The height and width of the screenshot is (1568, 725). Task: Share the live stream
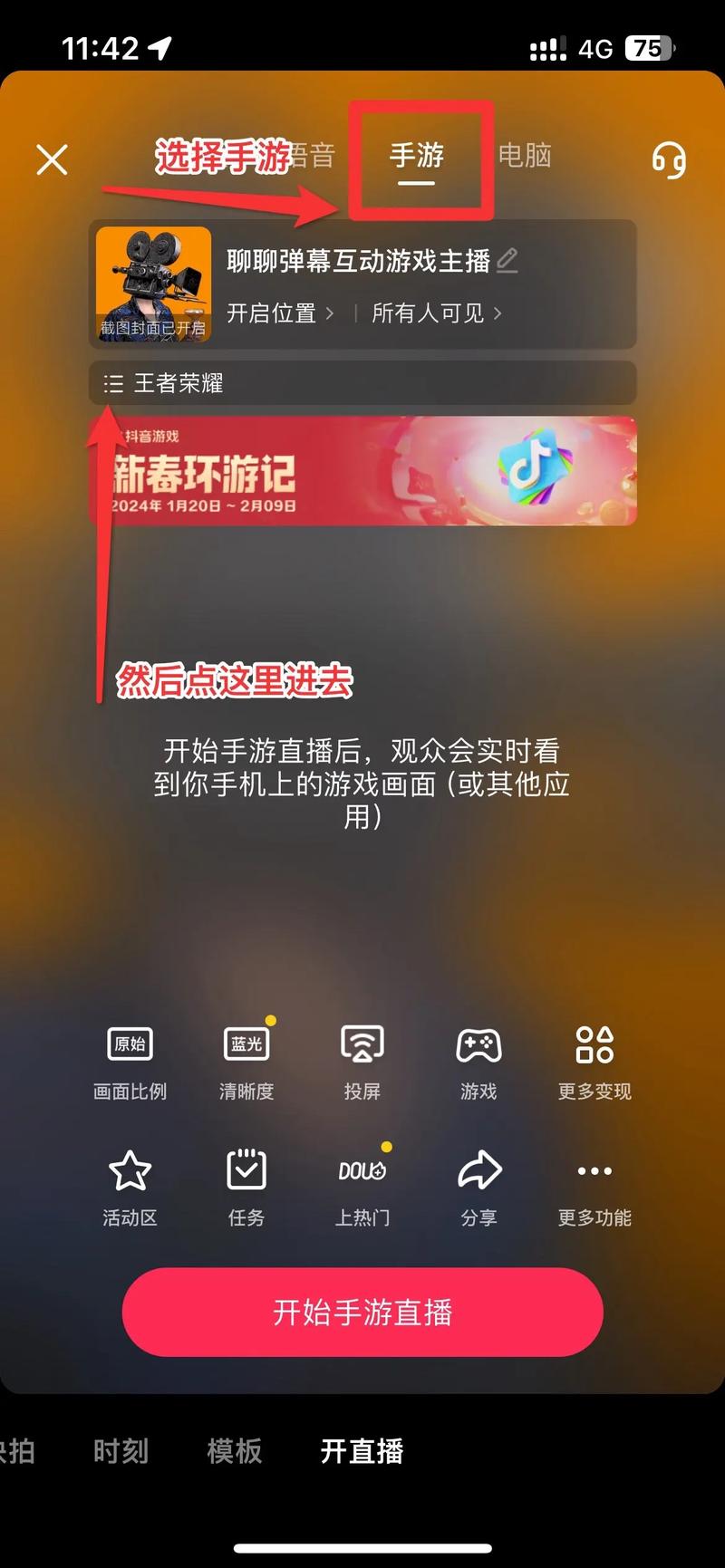tap(478, 1188)
